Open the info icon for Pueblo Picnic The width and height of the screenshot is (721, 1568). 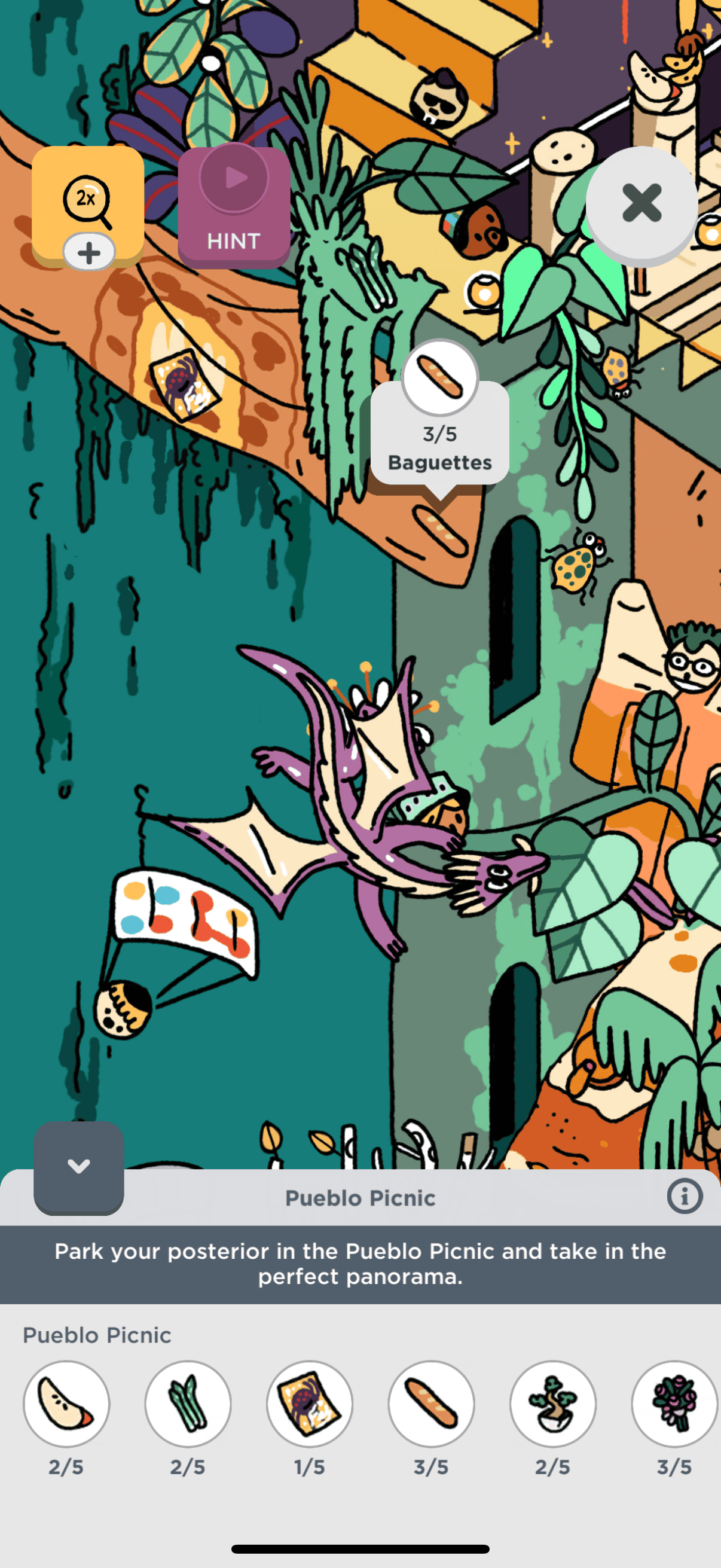pos(685,1196)
